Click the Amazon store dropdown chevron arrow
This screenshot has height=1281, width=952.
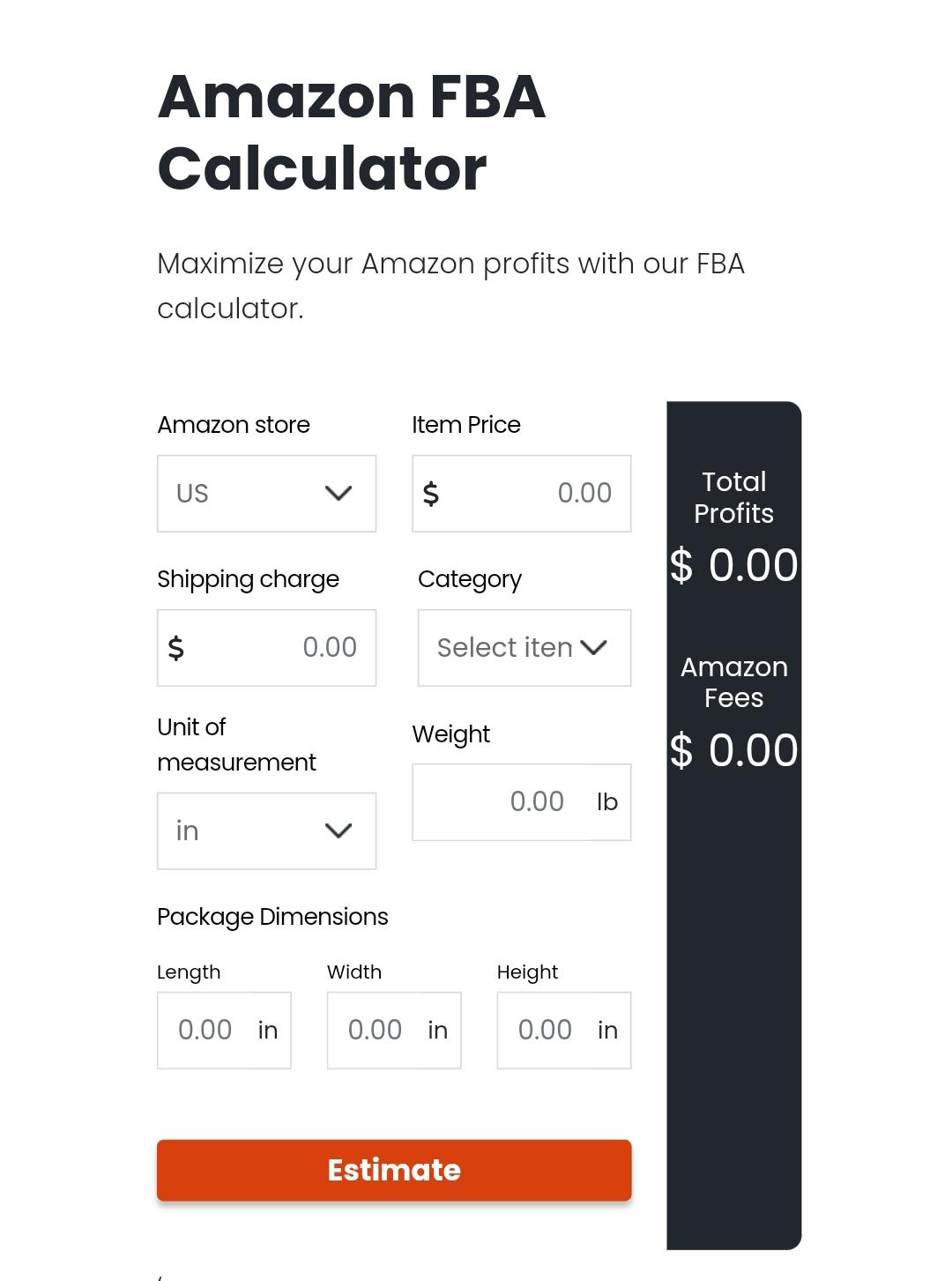pos(340,494)
